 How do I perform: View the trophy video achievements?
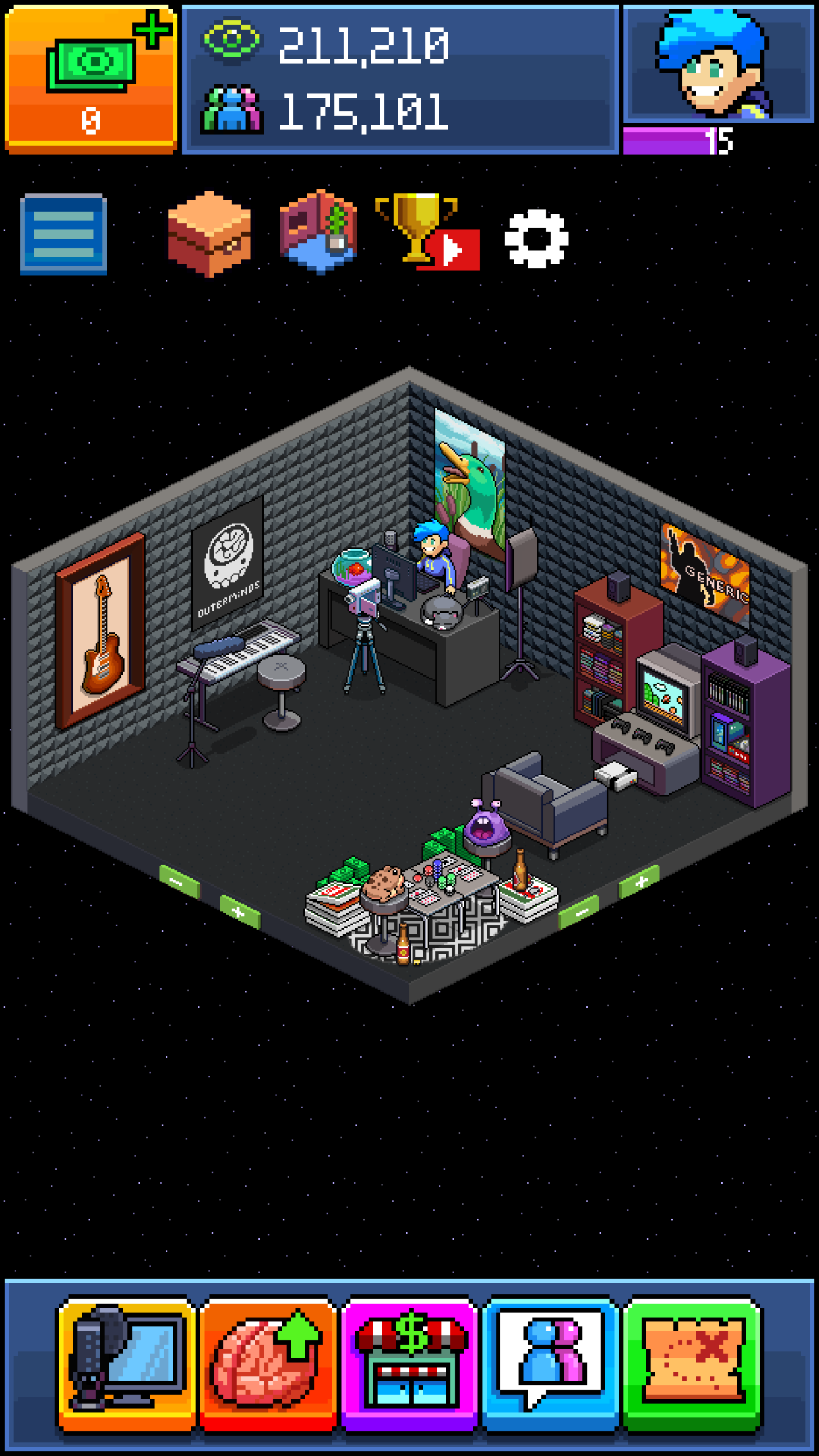[426, 232]
